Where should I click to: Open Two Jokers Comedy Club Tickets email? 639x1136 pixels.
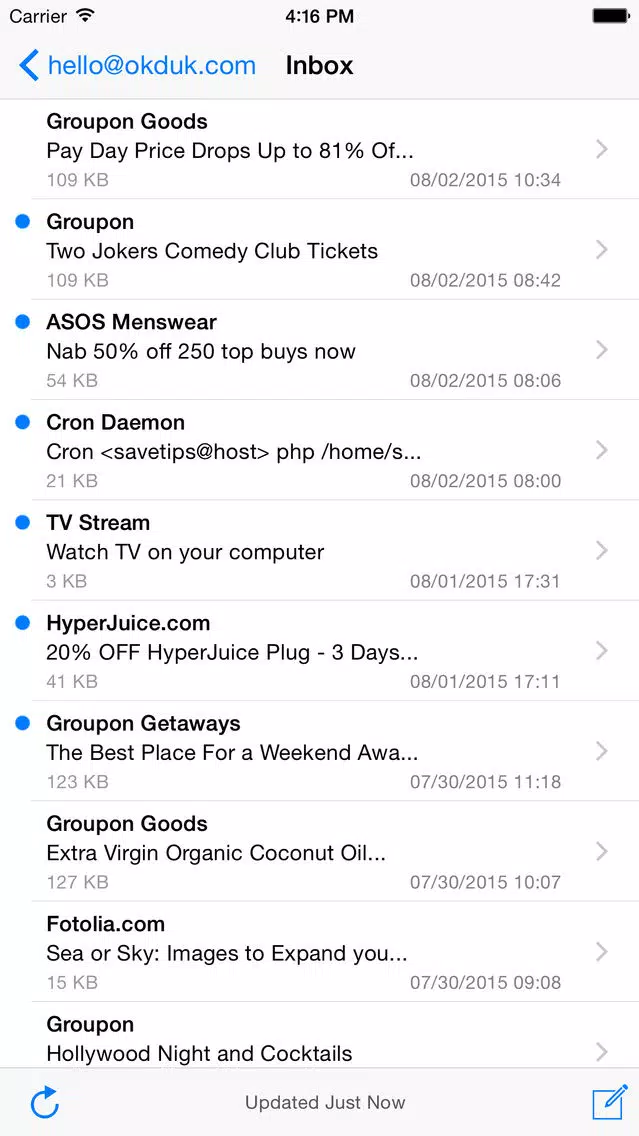(320, 249)
